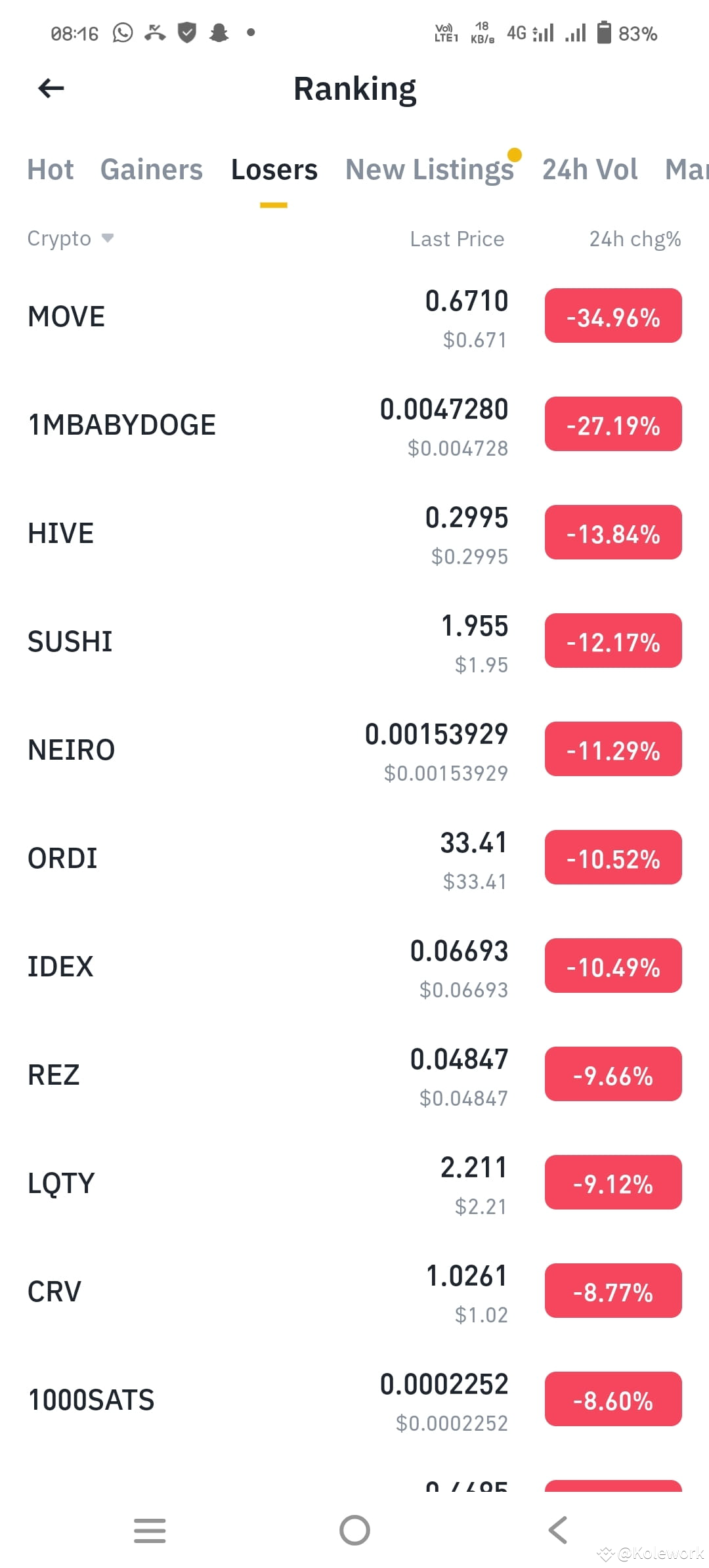709x1568 pixels.
Task: Select the CRV row
Action: [x=354, y=1292]
